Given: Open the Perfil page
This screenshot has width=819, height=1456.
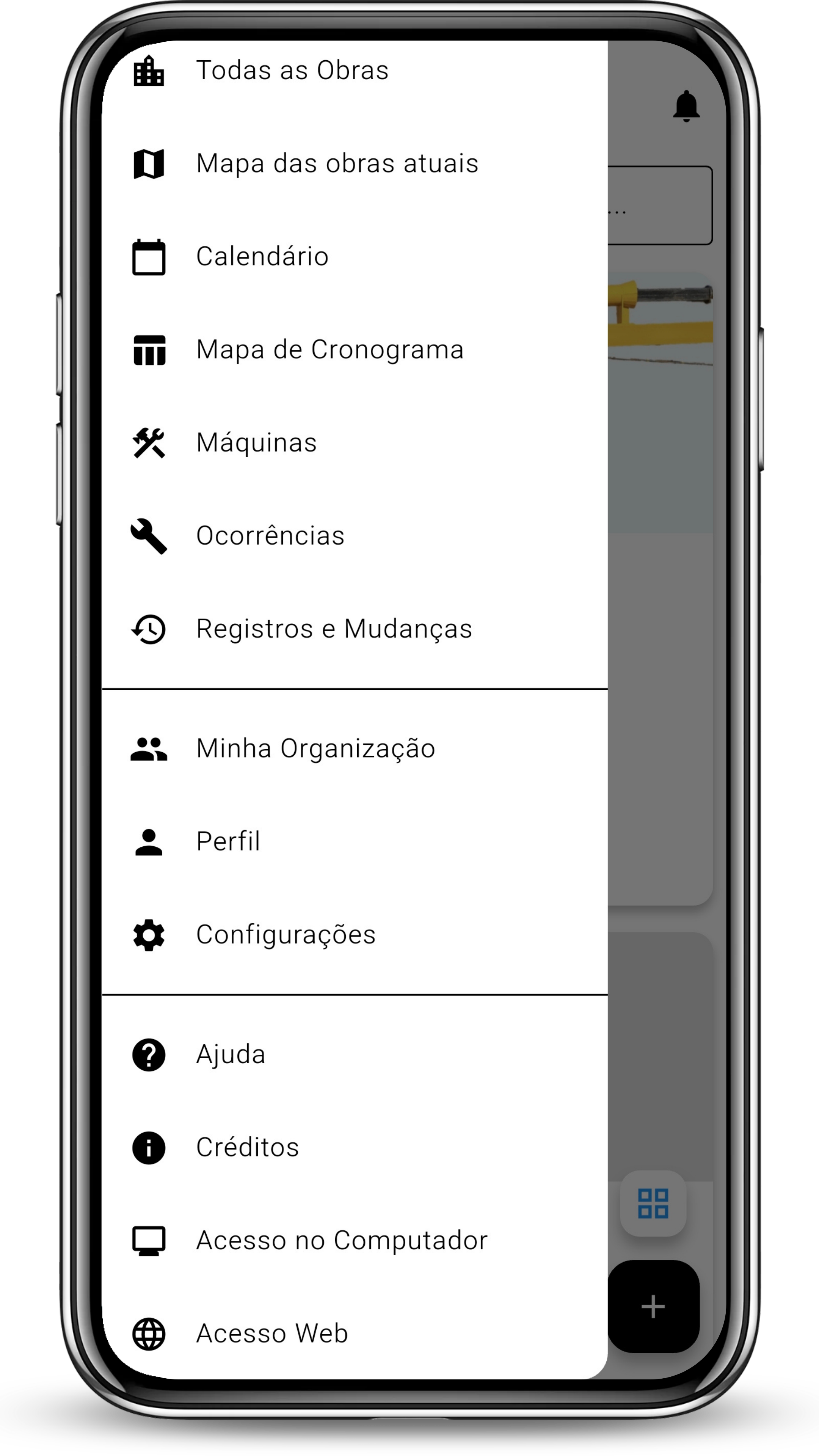Looking at the screenshot, I should point(228,842).
